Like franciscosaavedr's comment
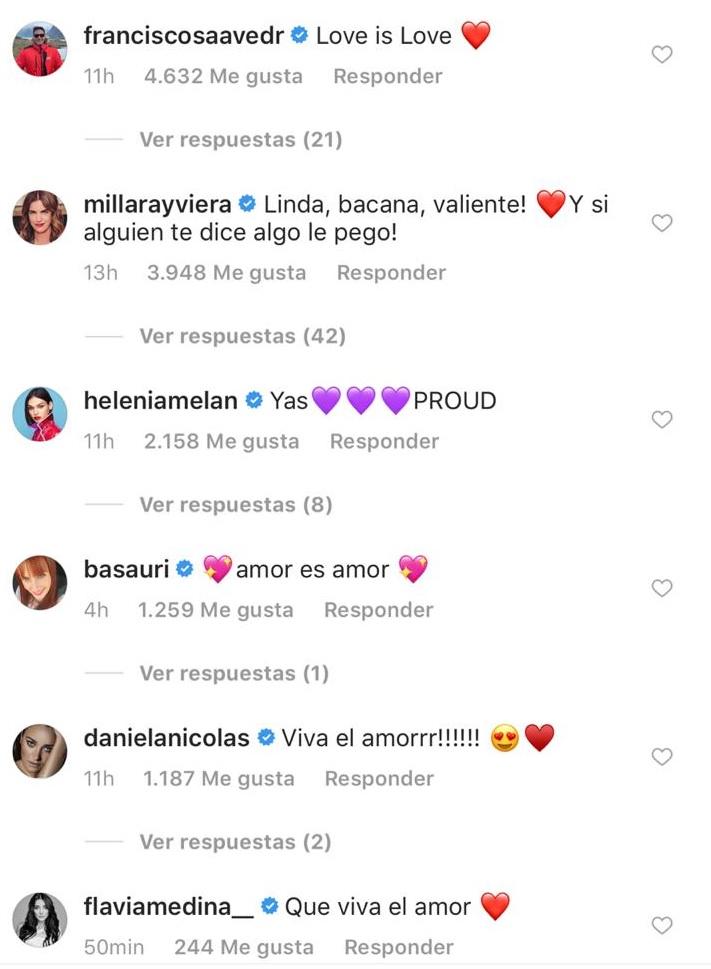 [662, 55]
